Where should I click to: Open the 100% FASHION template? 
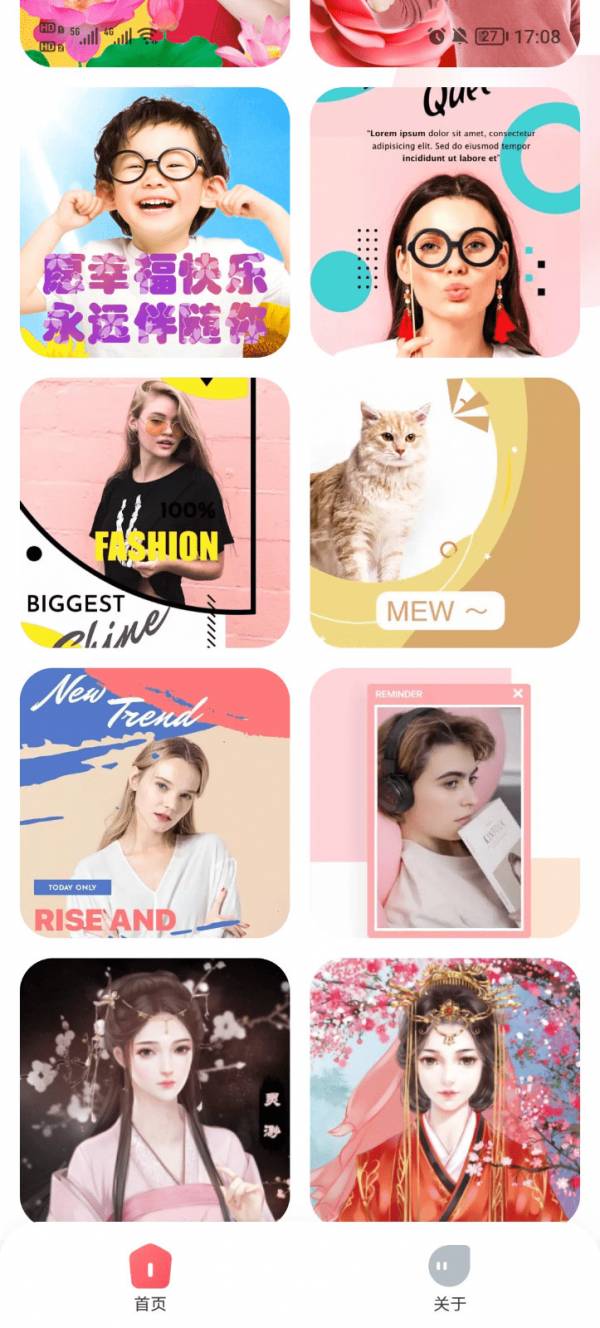point(155,512)
